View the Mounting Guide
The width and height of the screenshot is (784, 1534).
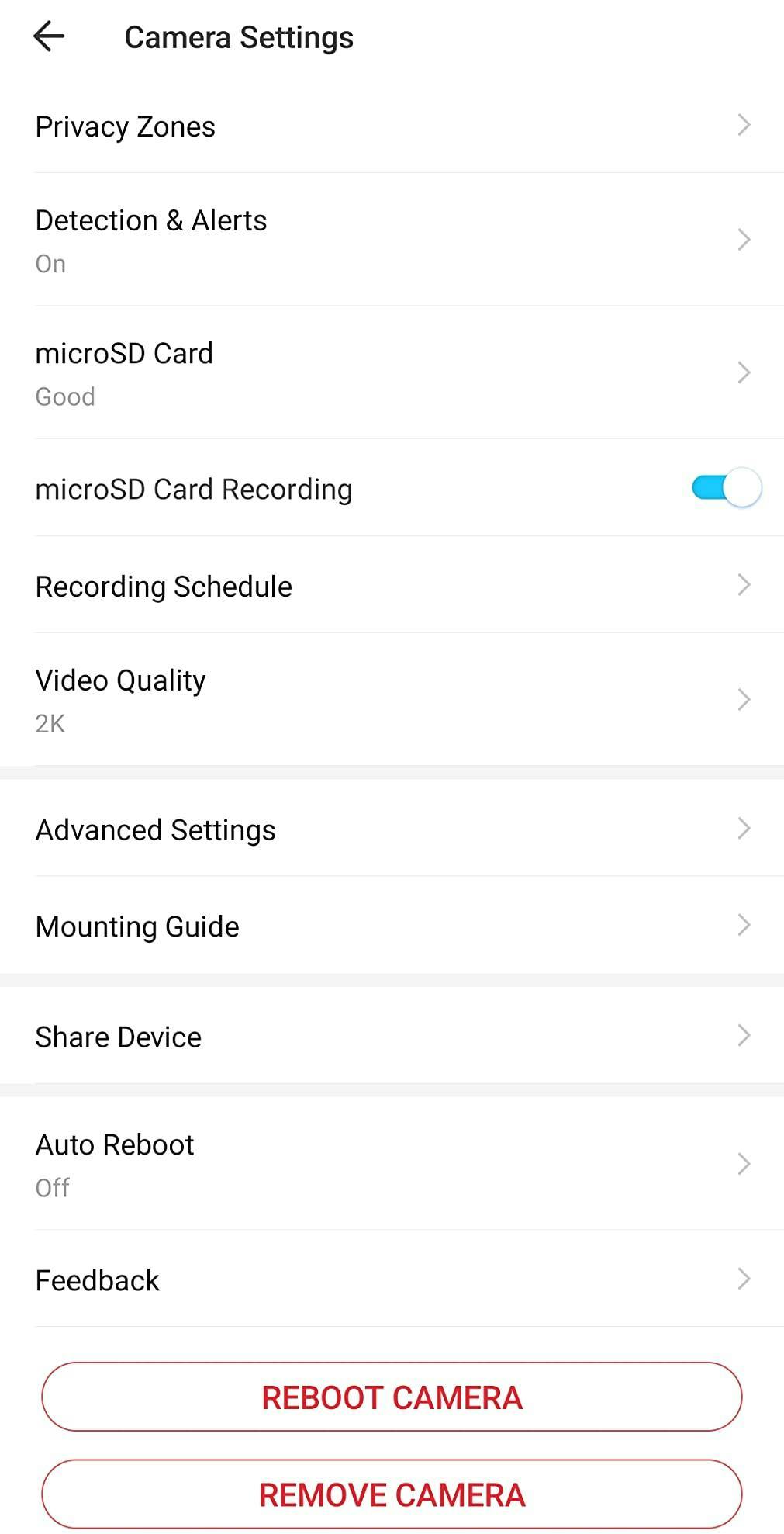point(392,926)
